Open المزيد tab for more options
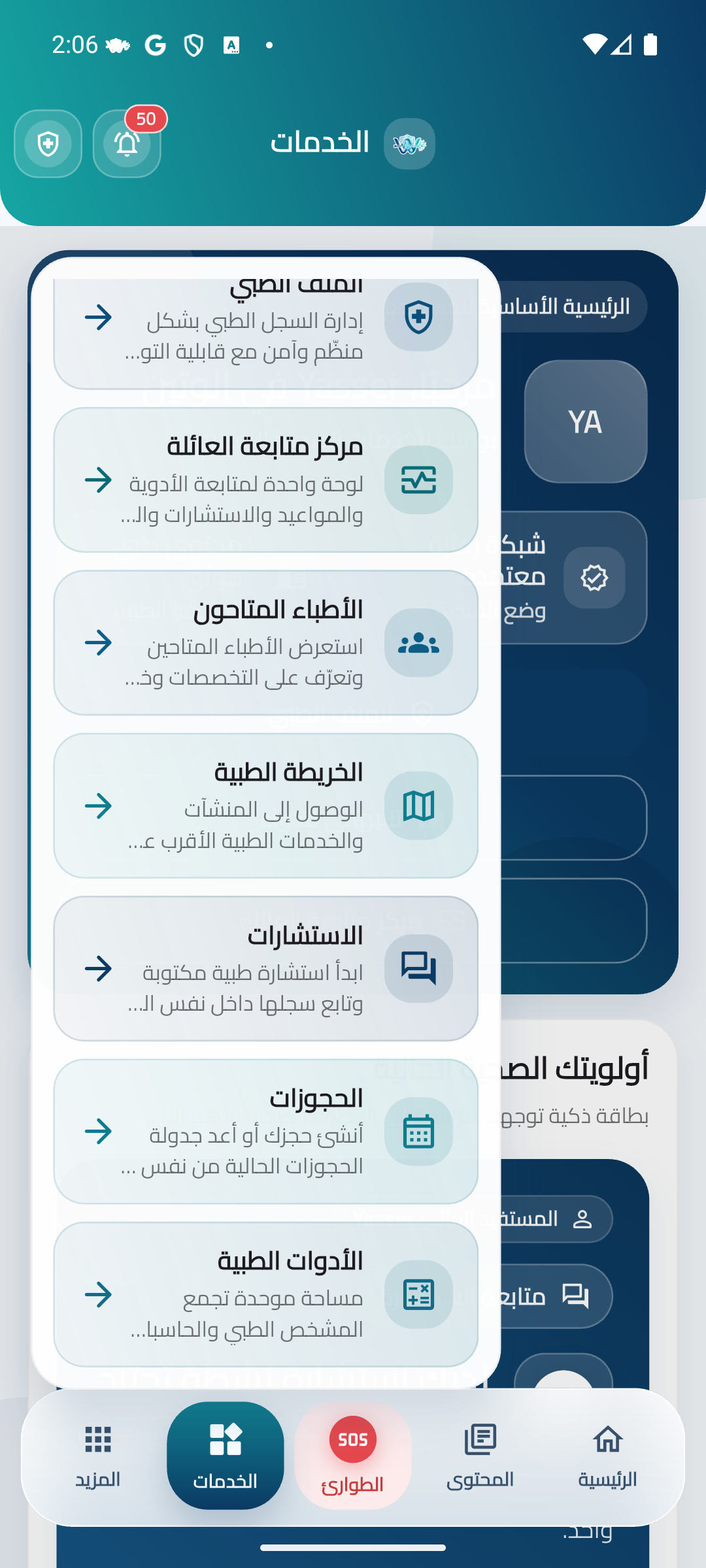The width and height of the screenshot is (706, 1568). [98, 1456]
